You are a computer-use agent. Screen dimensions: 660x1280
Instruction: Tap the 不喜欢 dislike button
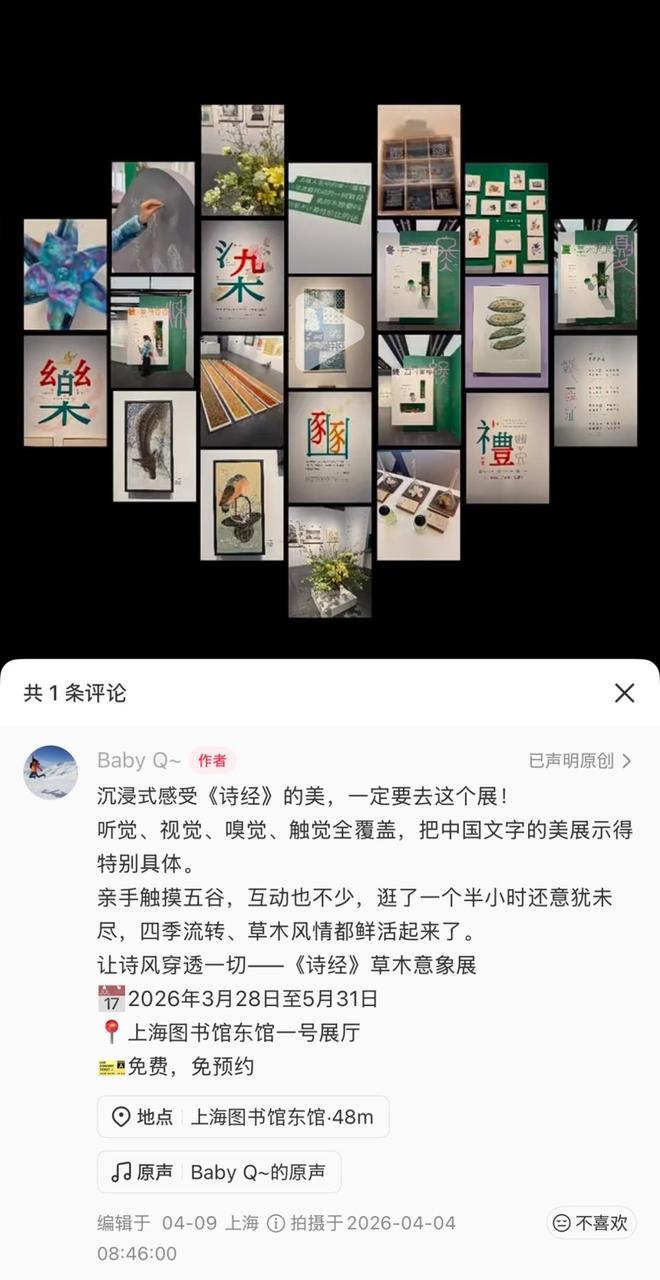click(591, 1222)
